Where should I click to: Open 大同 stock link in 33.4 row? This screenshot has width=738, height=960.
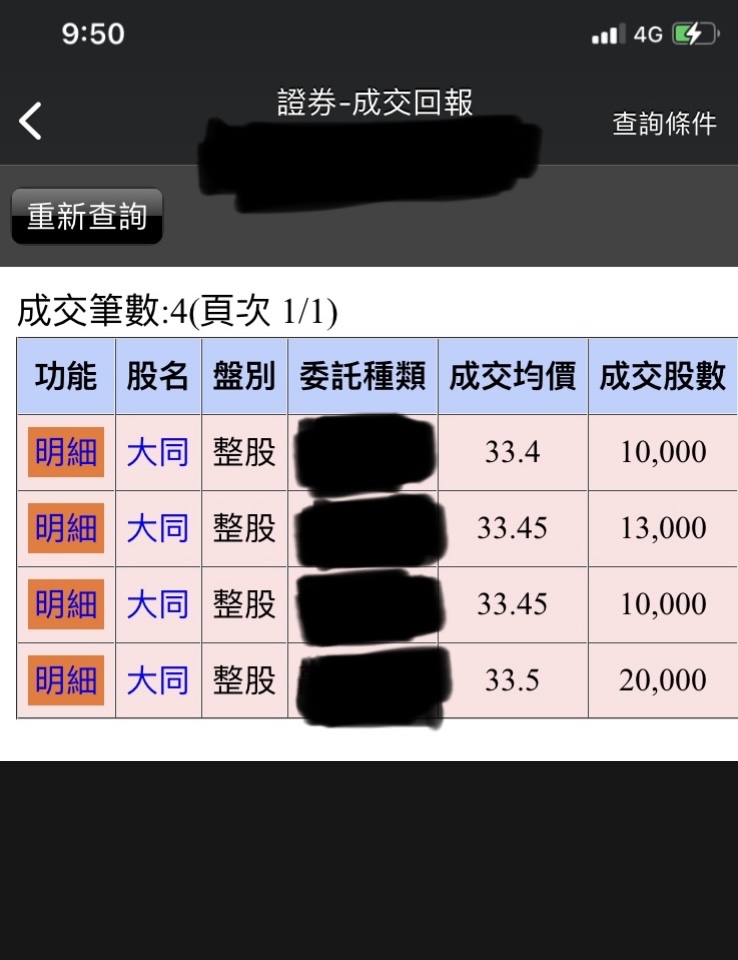click(x=158, y=452)
